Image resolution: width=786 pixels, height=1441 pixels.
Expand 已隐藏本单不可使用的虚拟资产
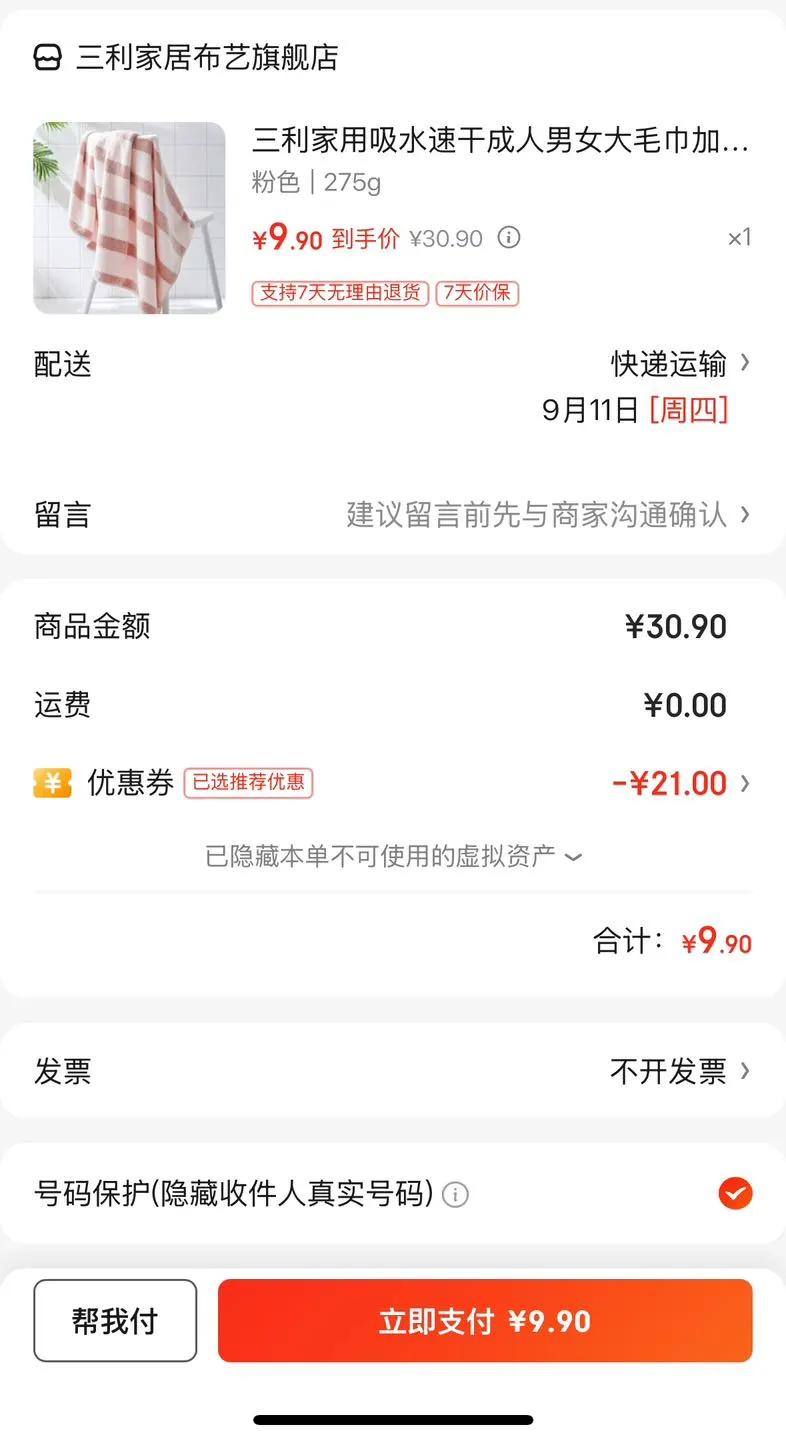393,856
